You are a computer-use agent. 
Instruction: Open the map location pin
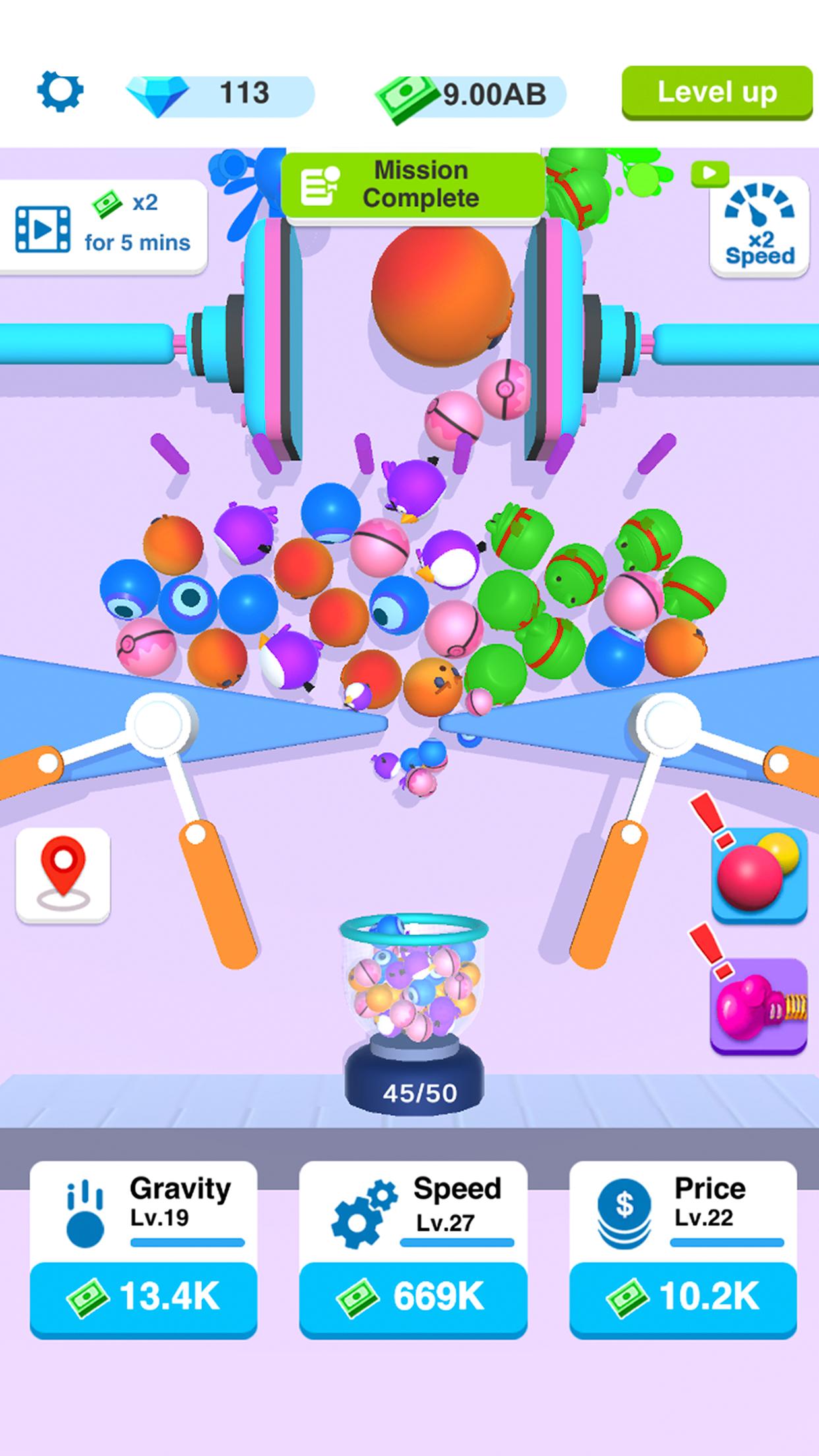pos(63,875)
